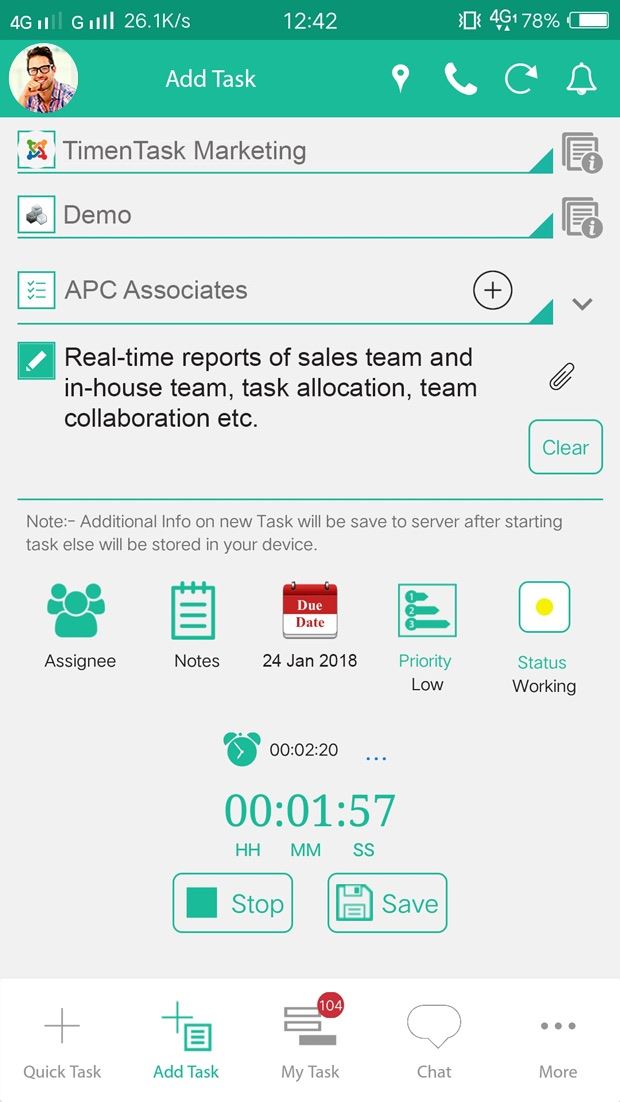
Task: Add new item with the plus circle
Action: tap(493, 290)
